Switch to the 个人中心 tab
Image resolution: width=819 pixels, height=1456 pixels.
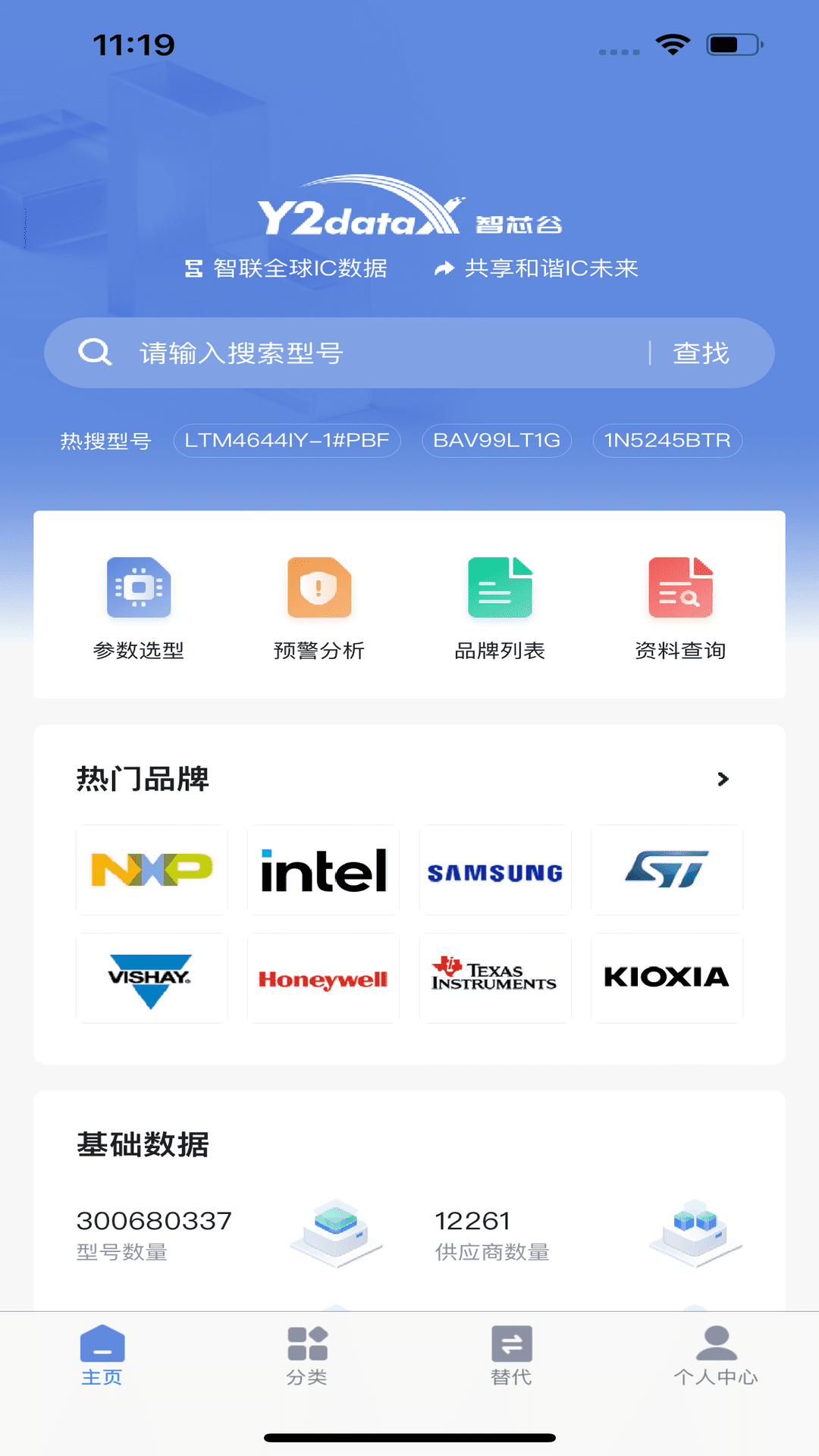716,1356
